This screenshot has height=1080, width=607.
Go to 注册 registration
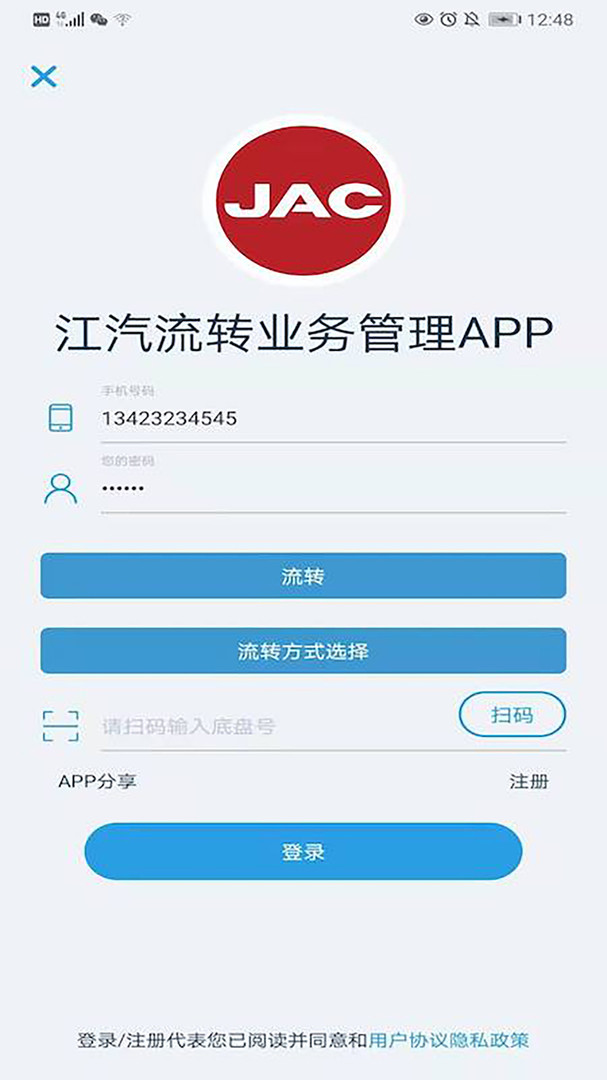click(x=529, y=782)
